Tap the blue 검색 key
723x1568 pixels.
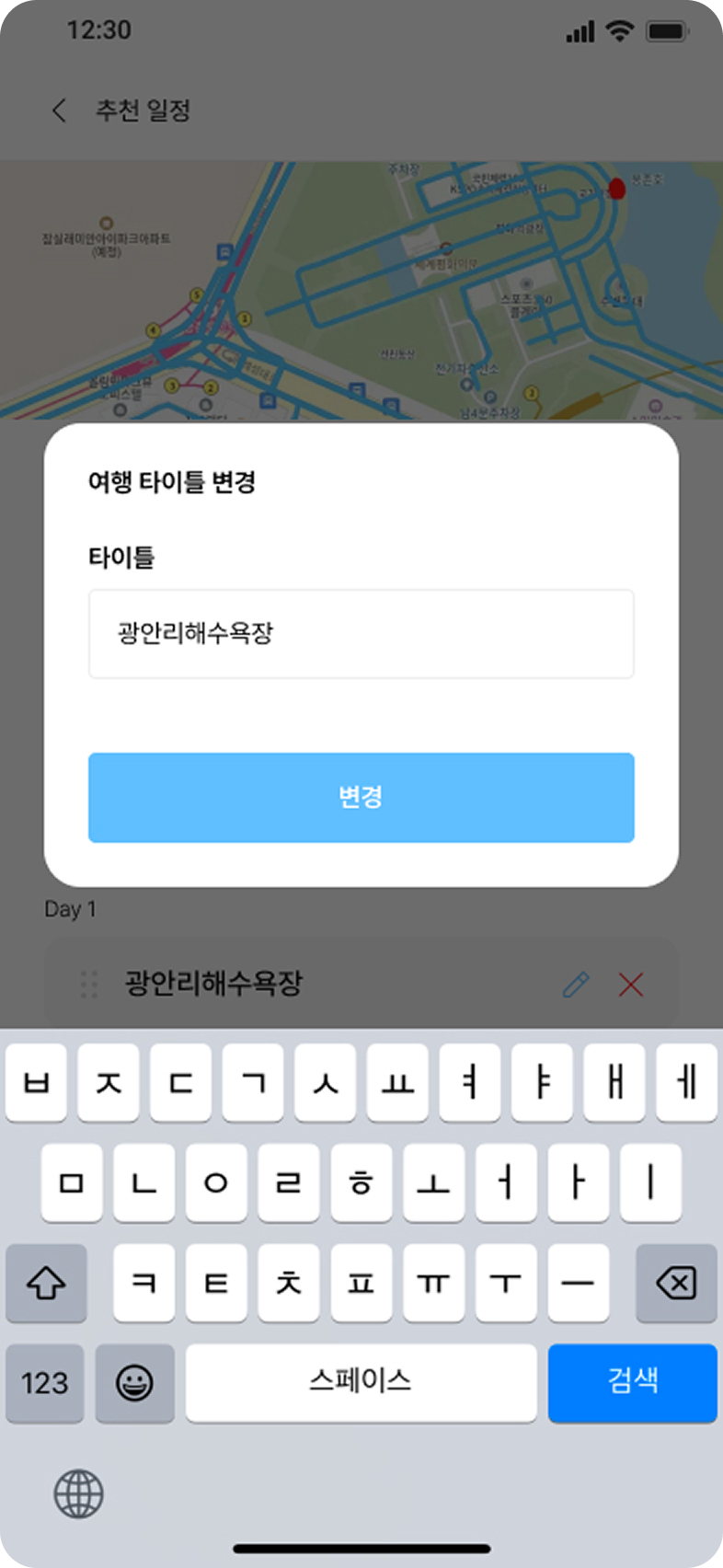[632, 1382]
